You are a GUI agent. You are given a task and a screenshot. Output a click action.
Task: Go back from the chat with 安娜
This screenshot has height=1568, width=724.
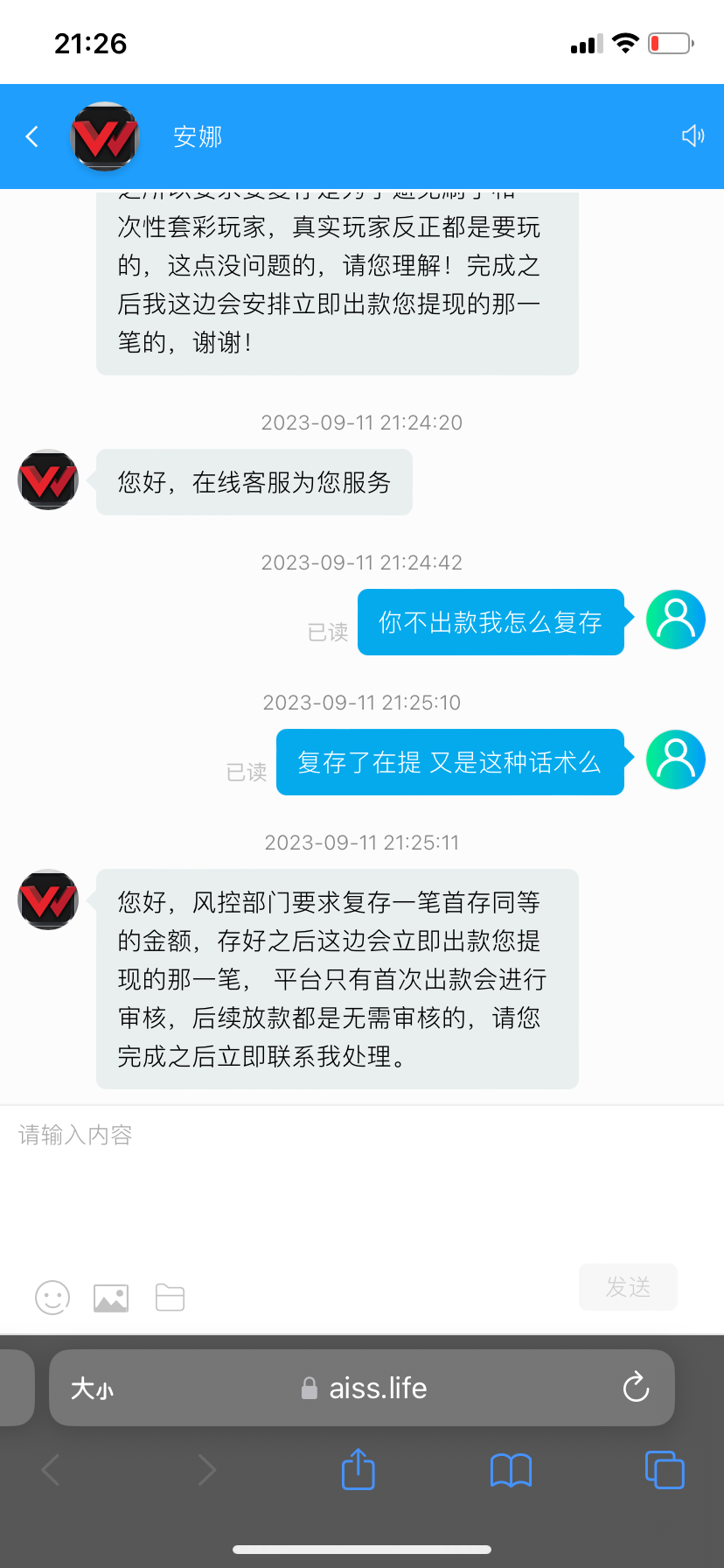[32, 136]
